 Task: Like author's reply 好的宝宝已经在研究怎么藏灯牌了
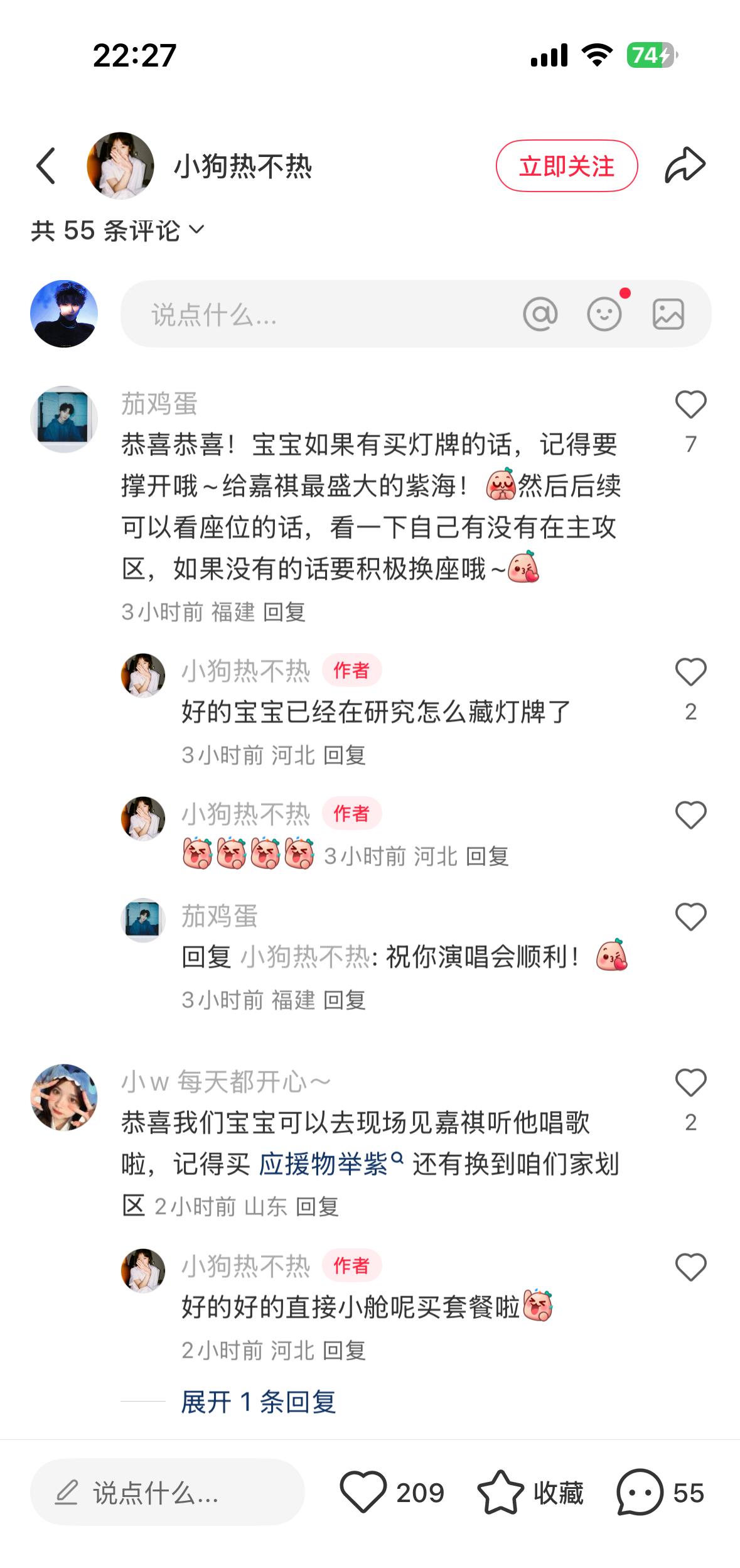690,672
